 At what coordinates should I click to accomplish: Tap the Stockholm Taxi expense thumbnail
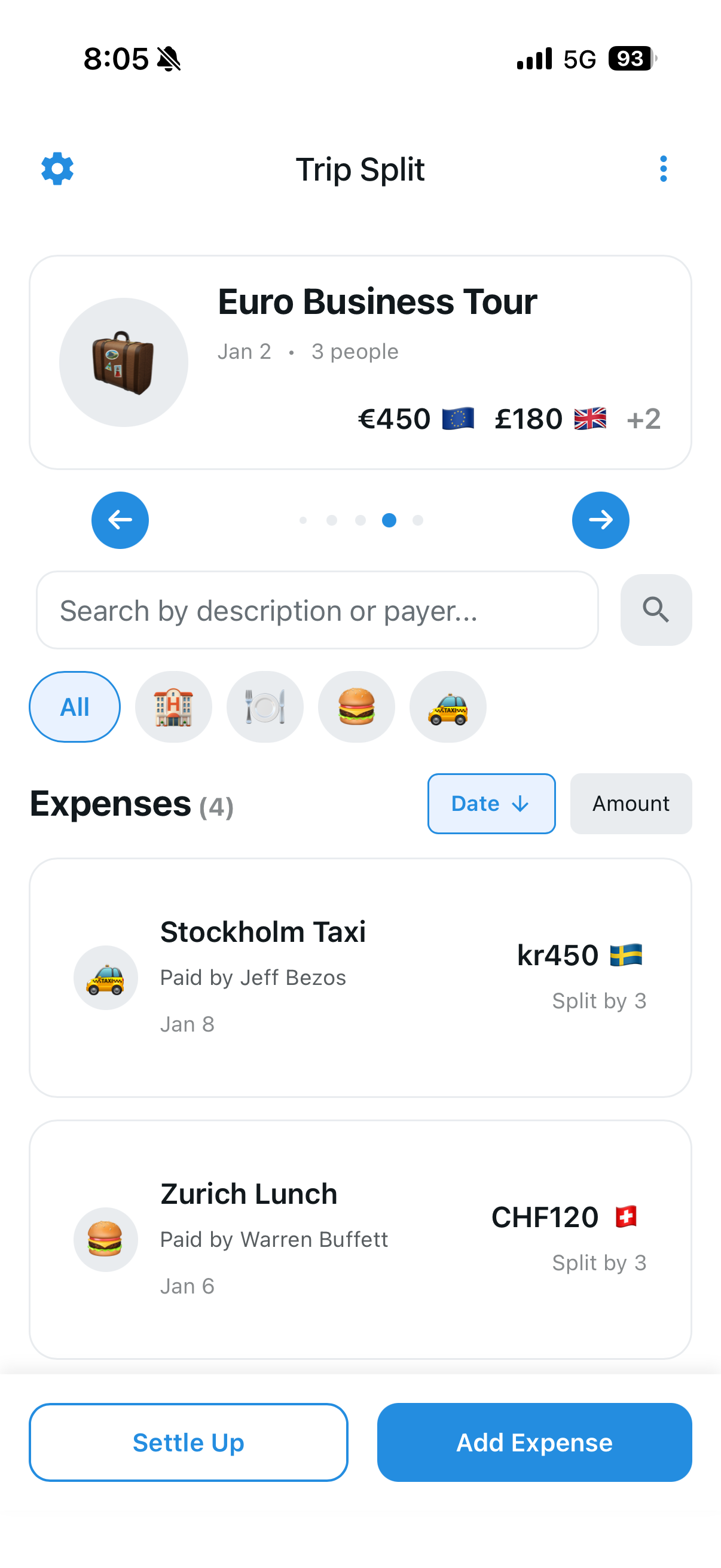pyautogui.click(x=106, y=978)
